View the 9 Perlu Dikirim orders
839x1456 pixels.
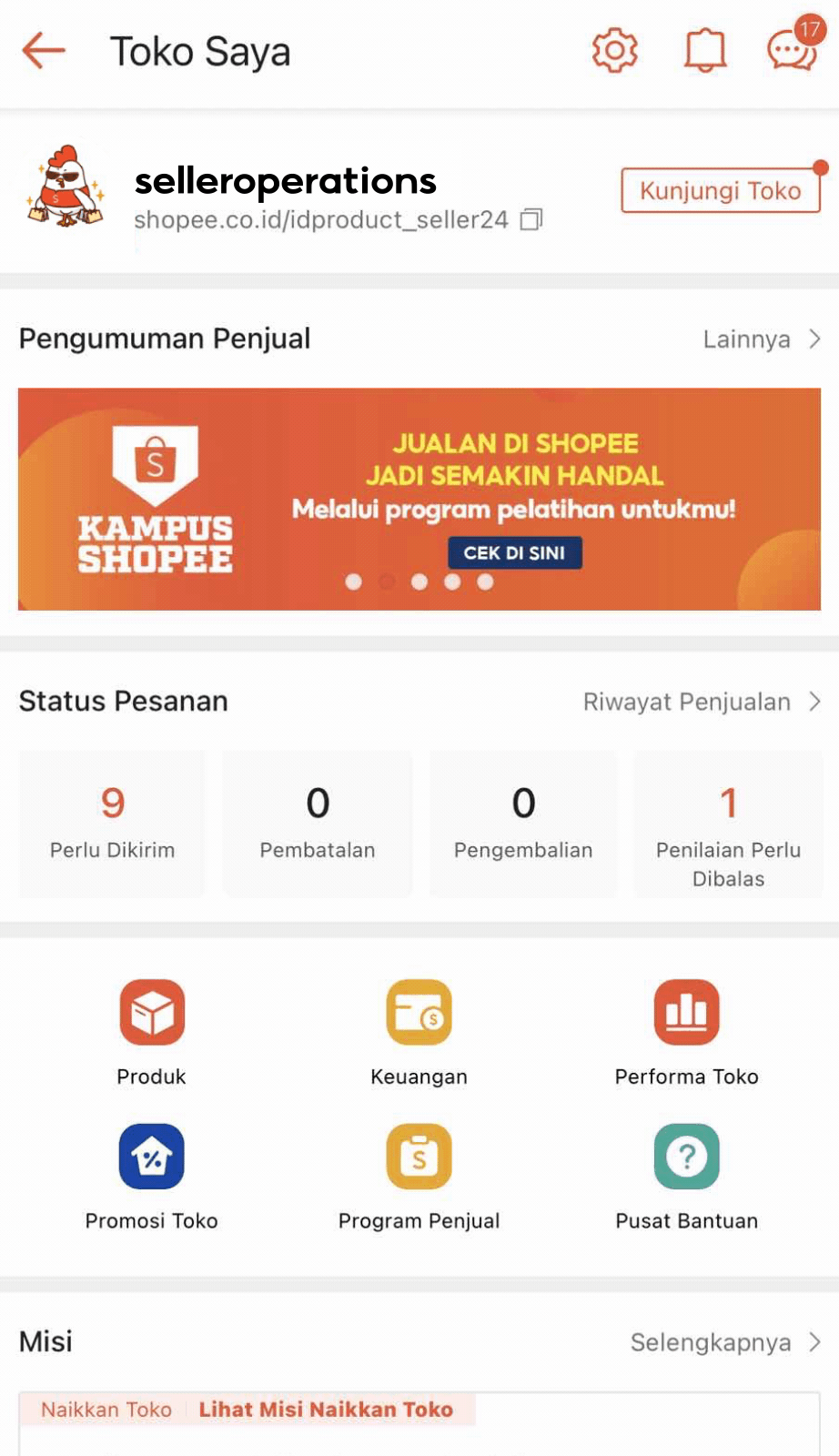111,822
